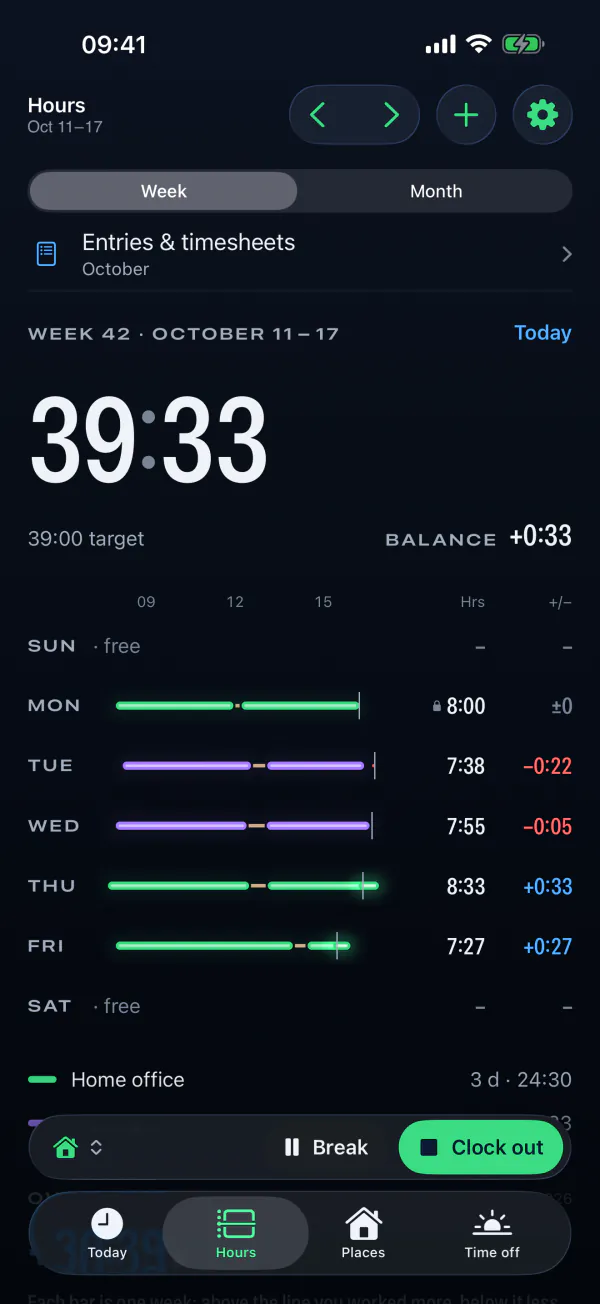Open settings gear
The height and width of the screenshot is (1304, 600).
pyautogui.click(x=542, y=115)
